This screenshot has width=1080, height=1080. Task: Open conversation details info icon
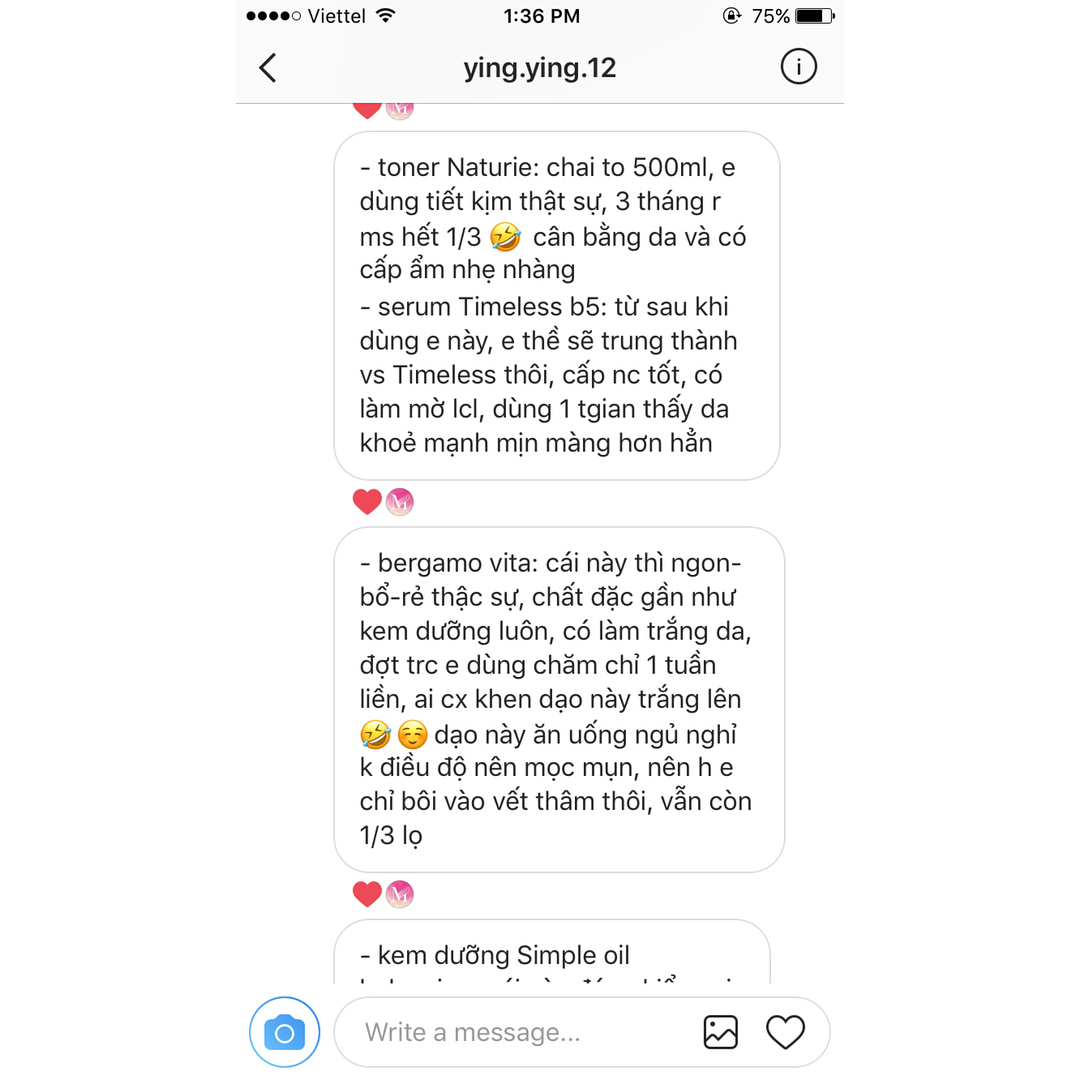pyautogui.click(x=798, y=68)
